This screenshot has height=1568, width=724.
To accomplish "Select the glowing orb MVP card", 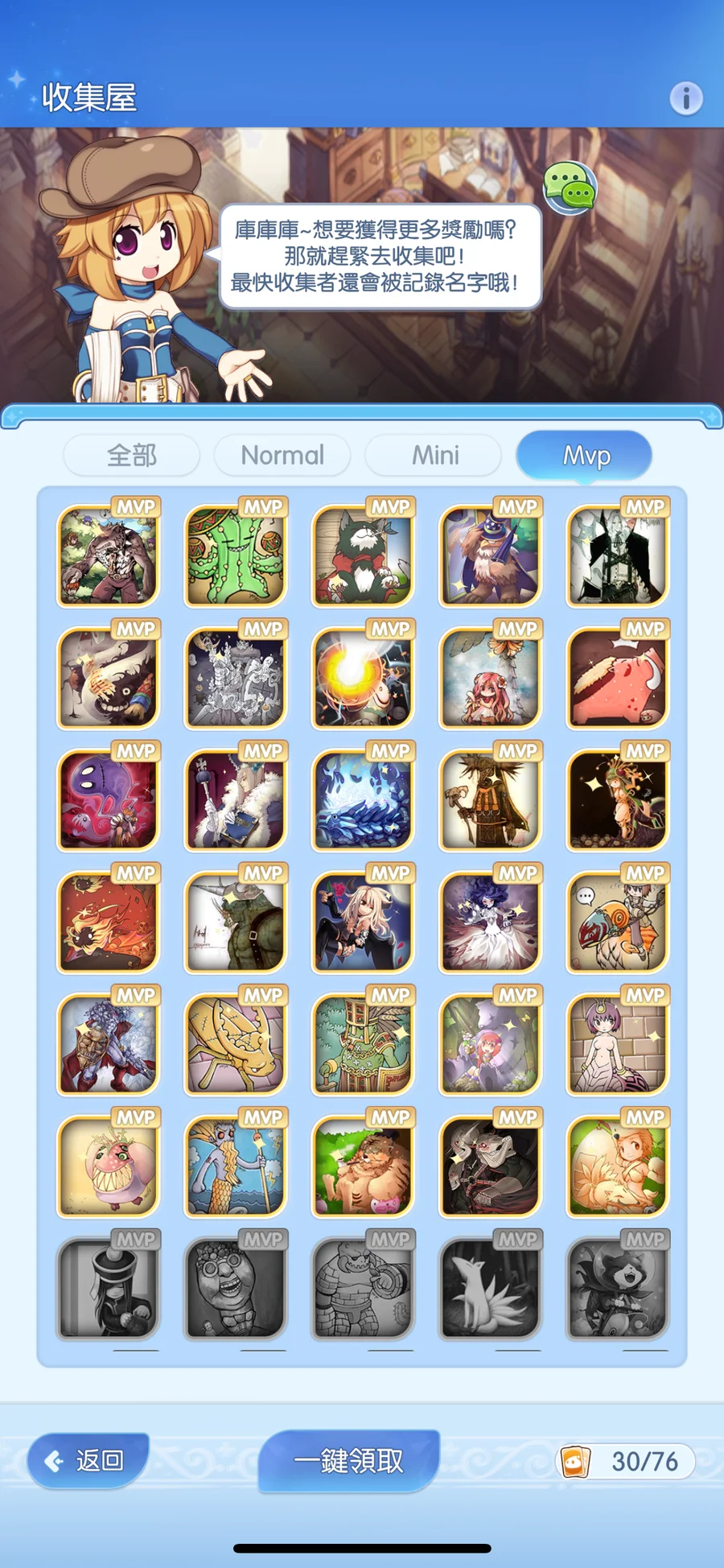I will [x=363, y=675].
